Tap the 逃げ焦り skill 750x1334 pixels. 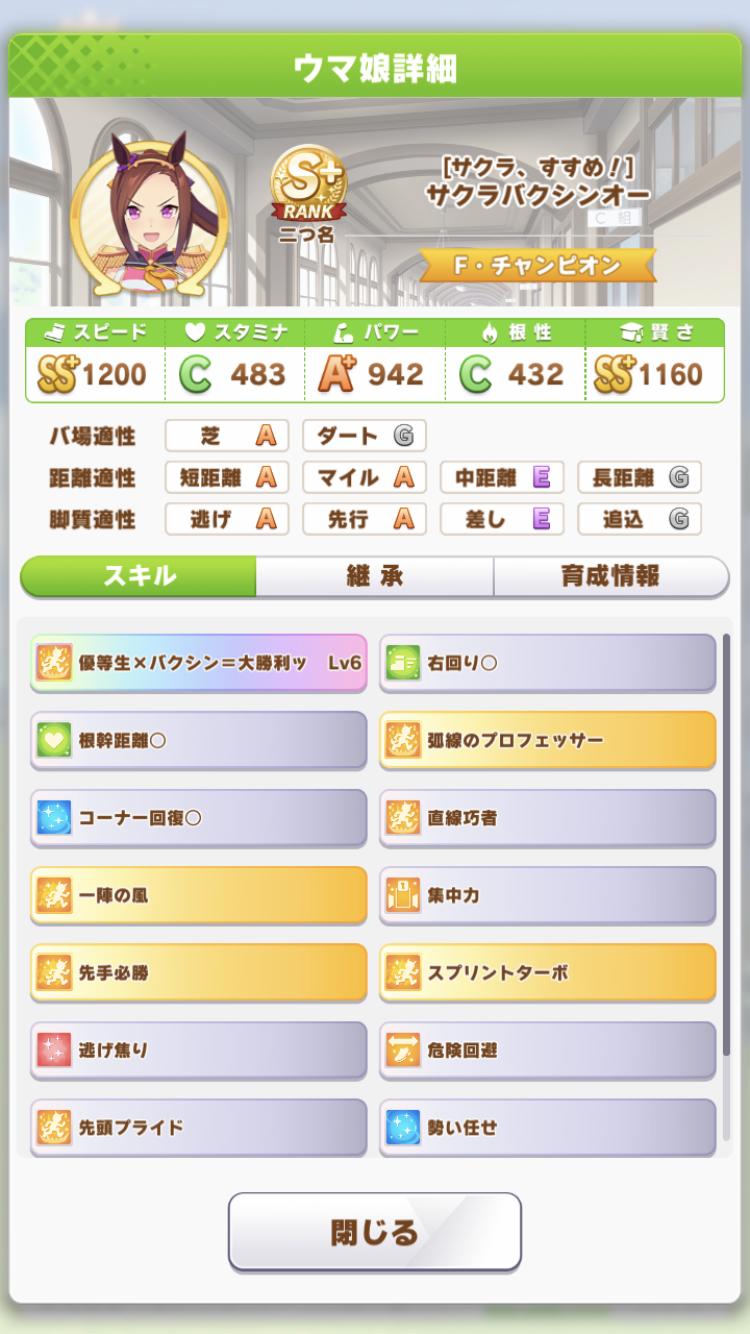199,1050
